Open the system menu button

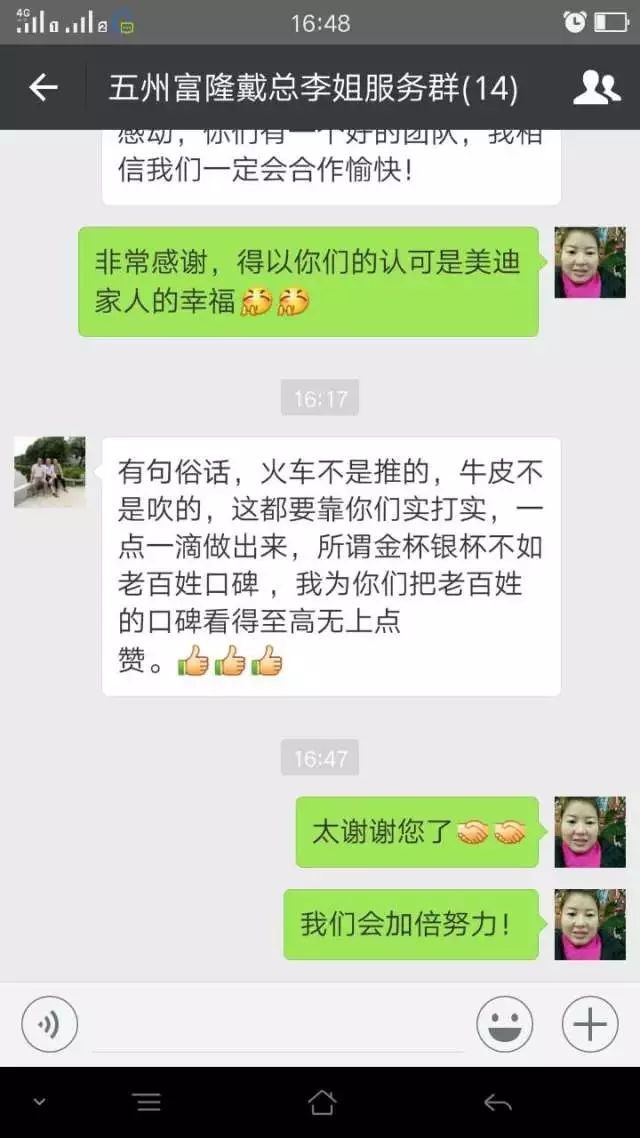coord(147,1102)
